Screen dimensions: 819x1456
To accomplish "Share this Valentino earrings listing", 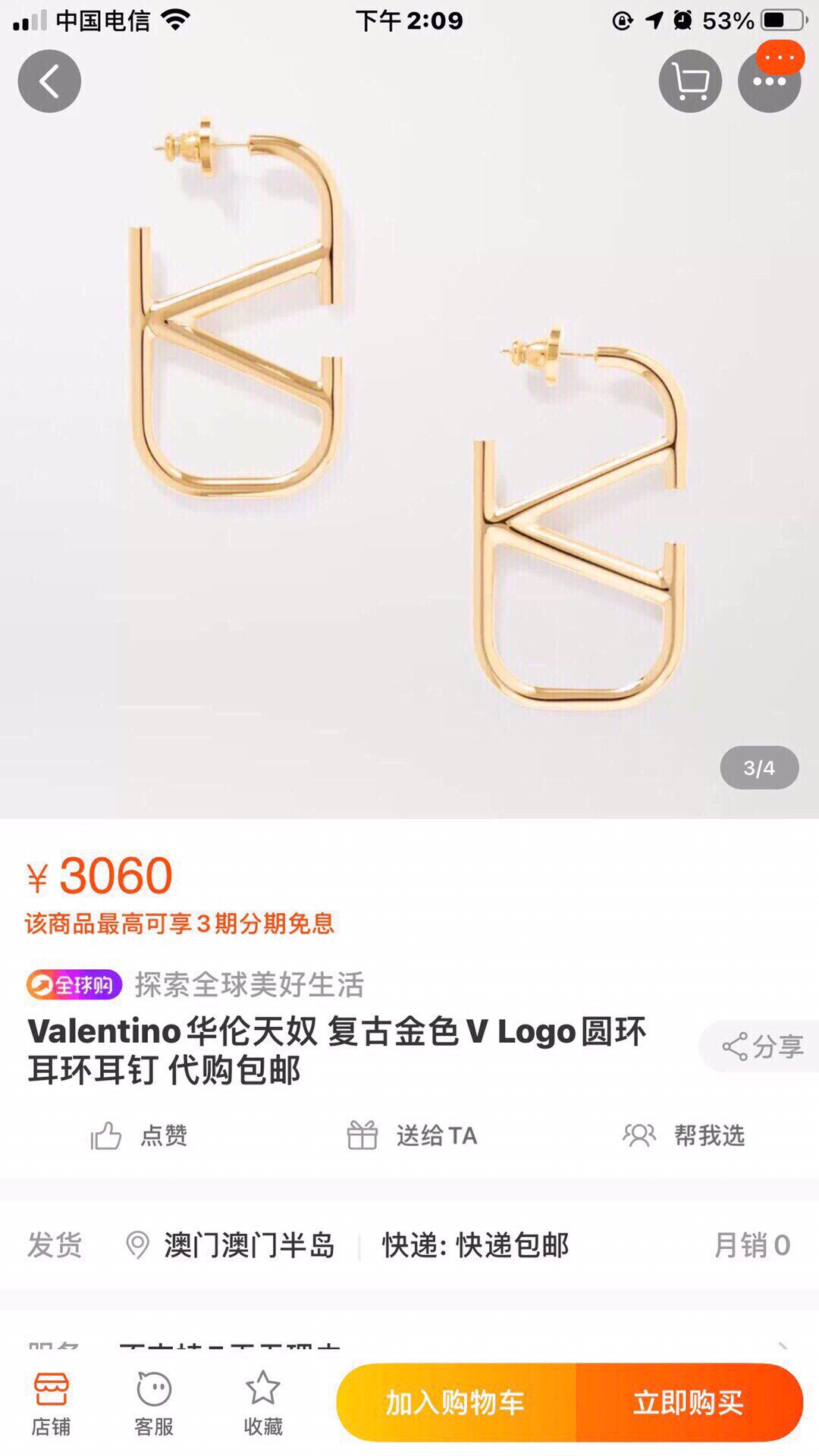I will click(x=762, y=1047).
